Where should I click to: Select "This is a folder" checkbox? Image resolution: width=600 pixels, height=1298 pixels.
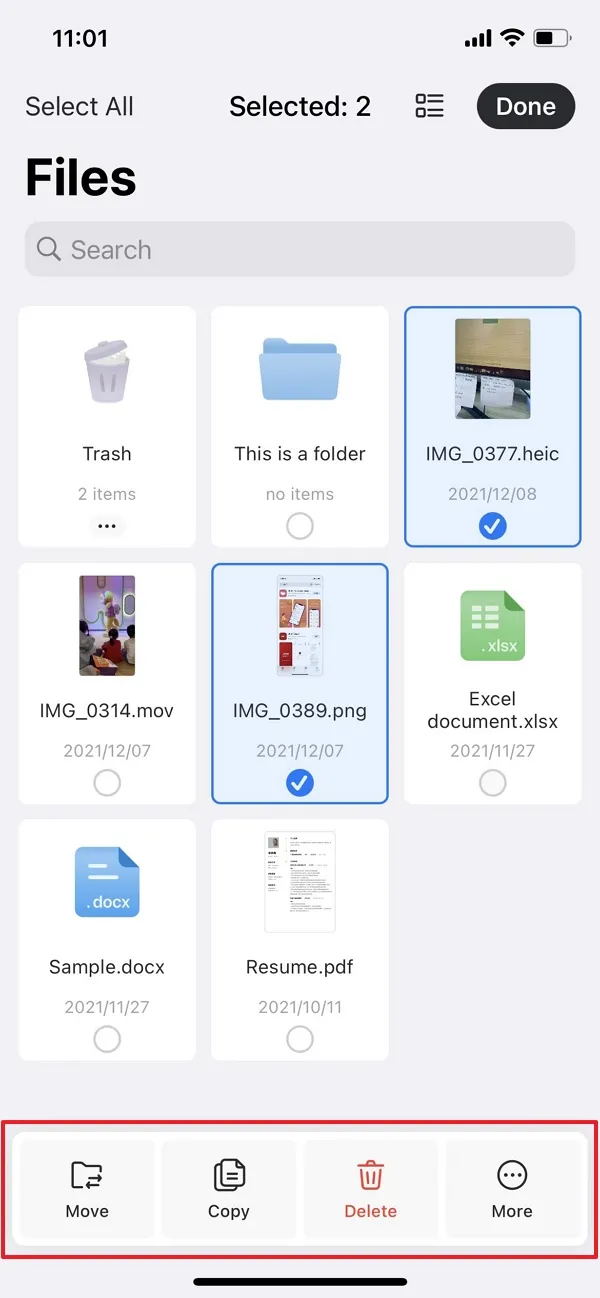point(300,526)
